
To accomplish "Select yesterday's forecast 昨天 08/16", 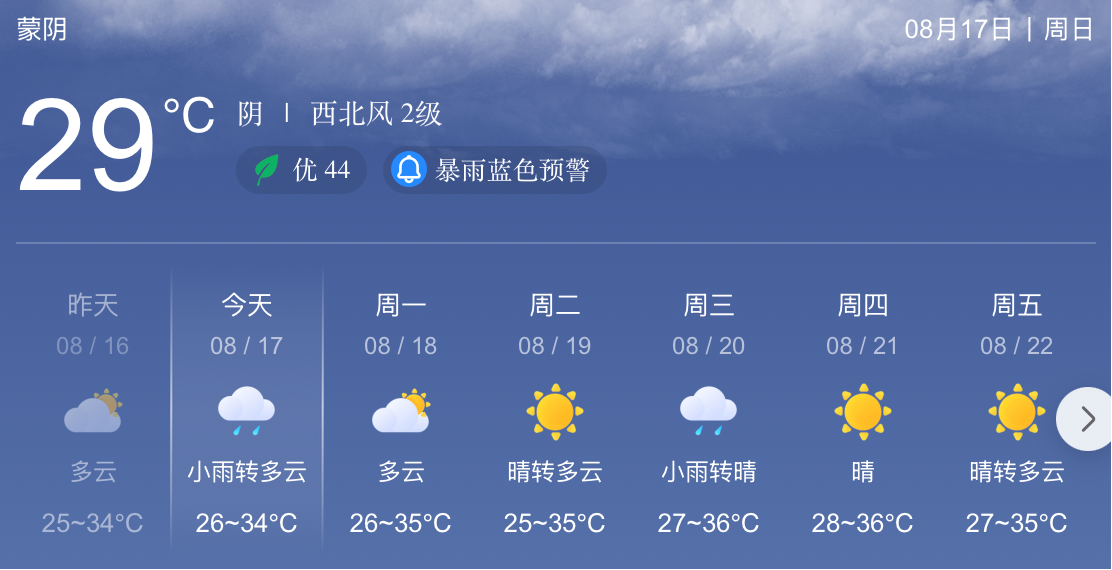I will (93, 411).
